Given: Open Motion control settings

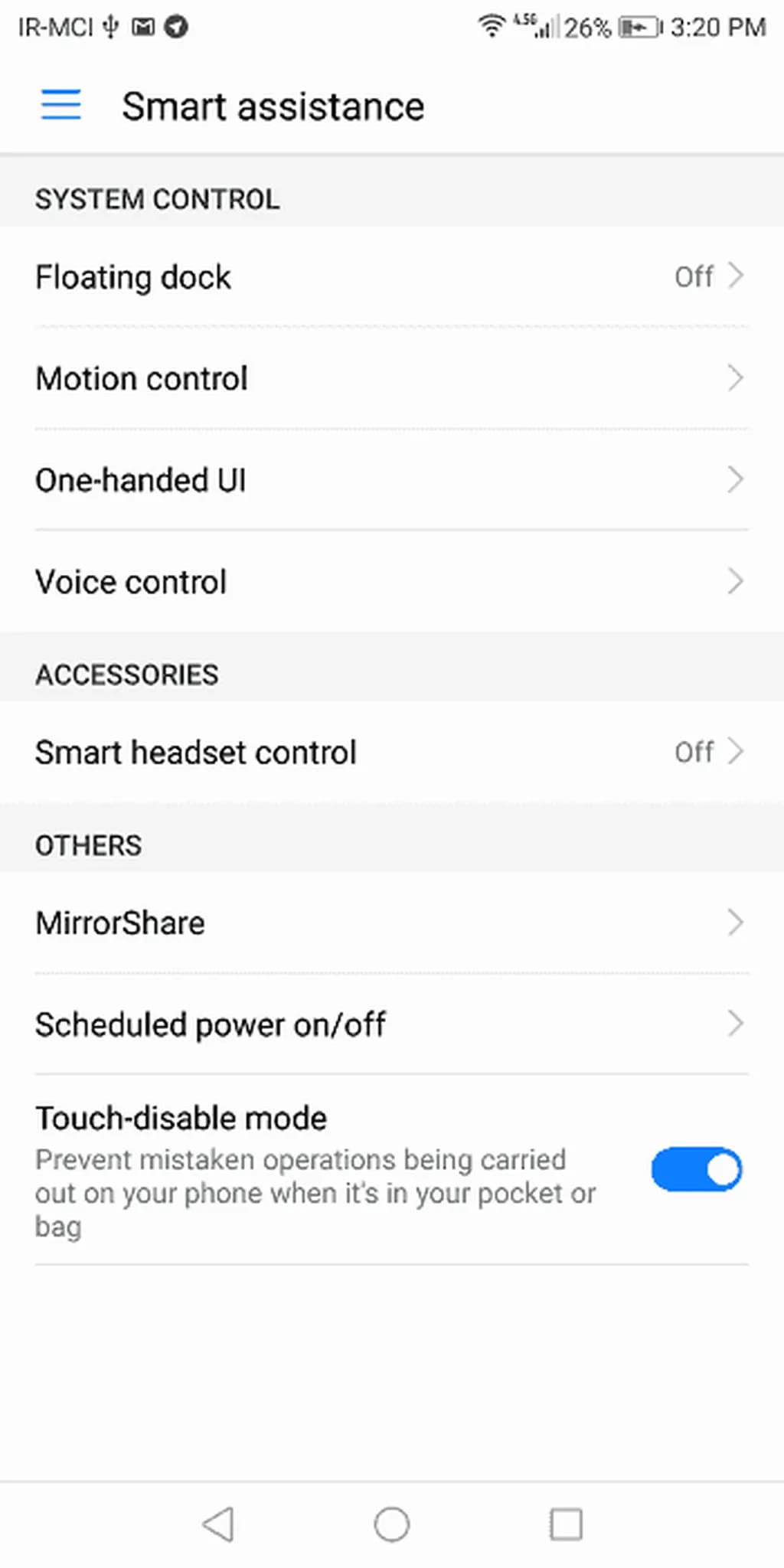Looking at the screenshot, I should click(x=390, y=378).
